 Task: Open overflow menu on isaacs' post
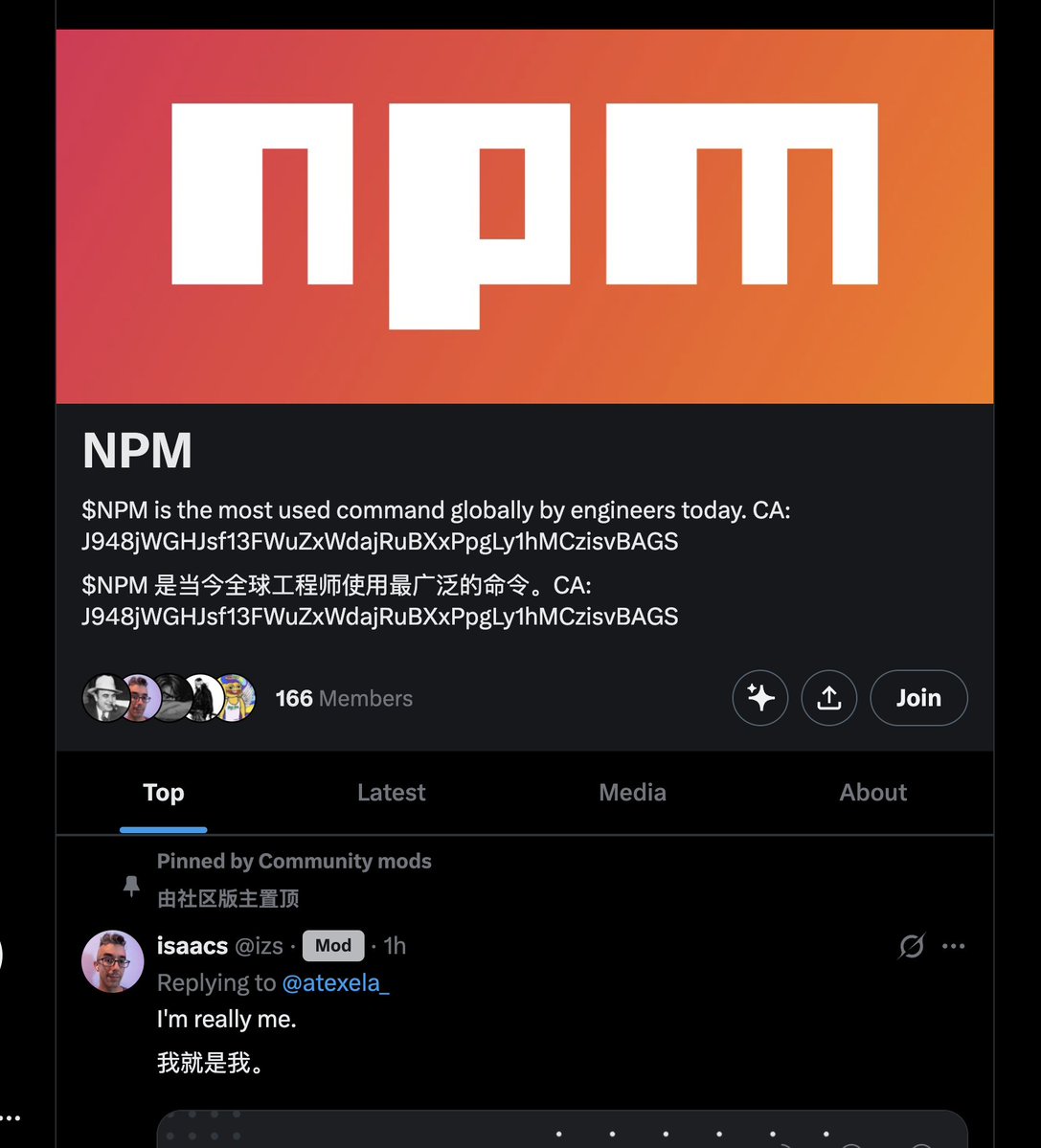tap(953, 946)
